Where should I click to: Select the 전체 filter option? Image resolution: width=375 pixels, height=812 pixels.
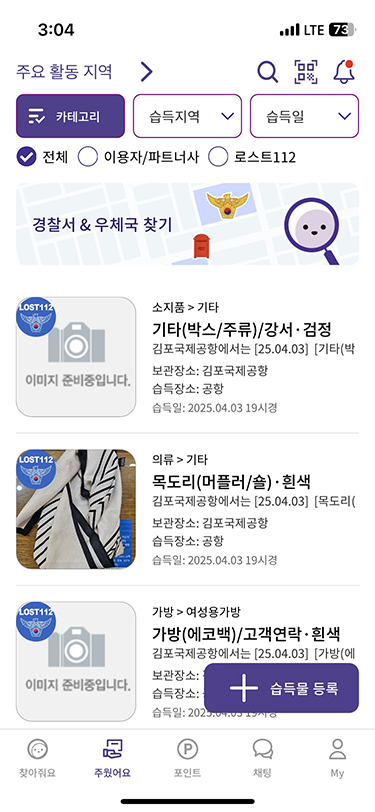pyautogui.click(x=42, y=157)
